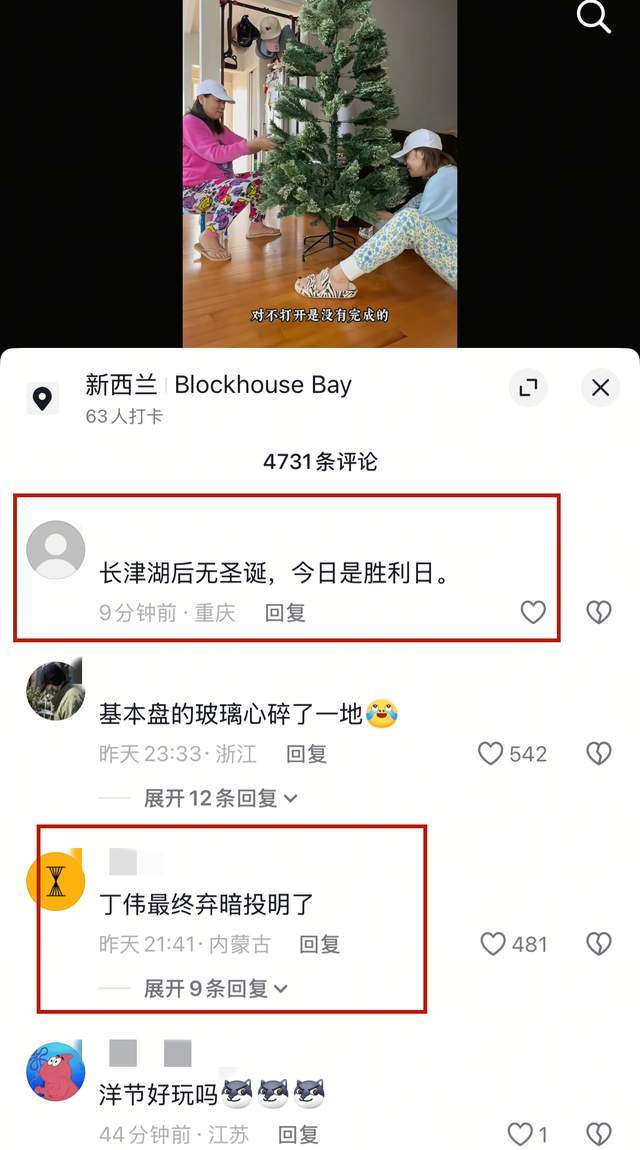Reply to the 基本盘的玻璃心 comment
Screen dimensions: 640x1150
coord(307,754)
